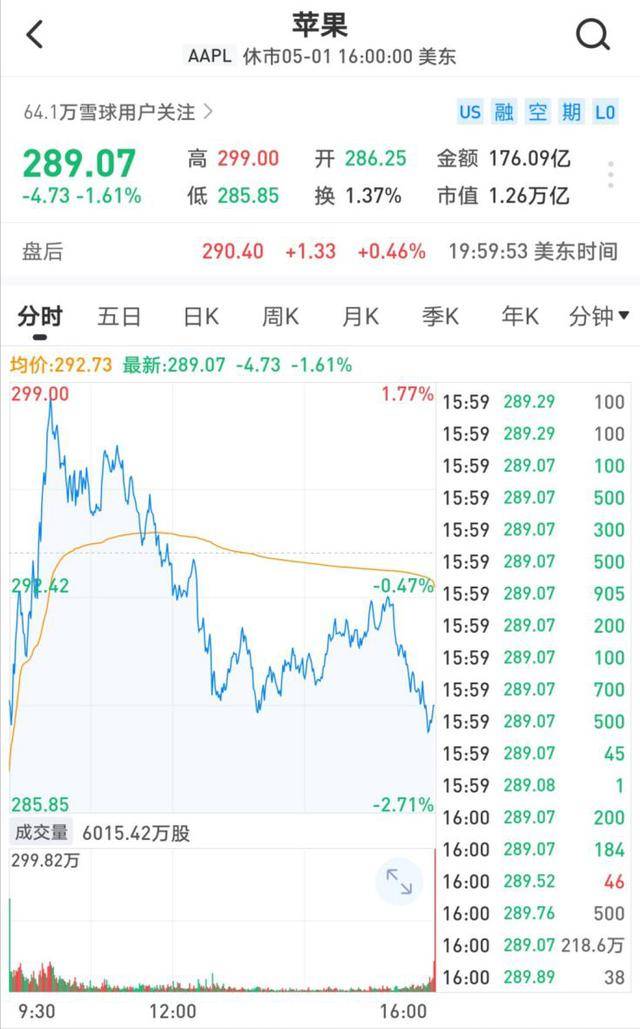The image size is (640, 1029).
Task: Open the 年K yearly chart
Action: (520, 317)
